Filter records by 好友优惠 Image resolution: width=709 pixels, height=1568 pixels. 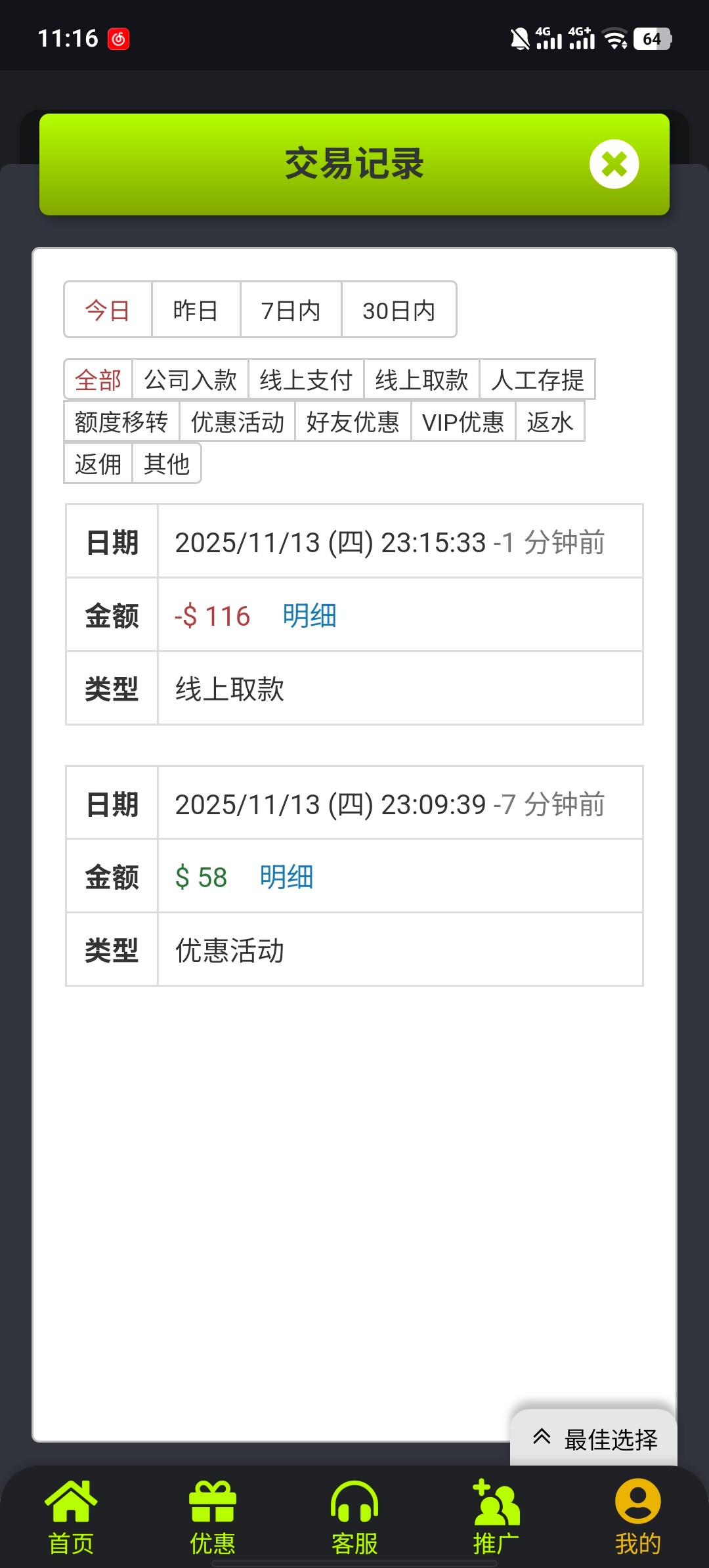pyautogui.click(x=353, y=422)
